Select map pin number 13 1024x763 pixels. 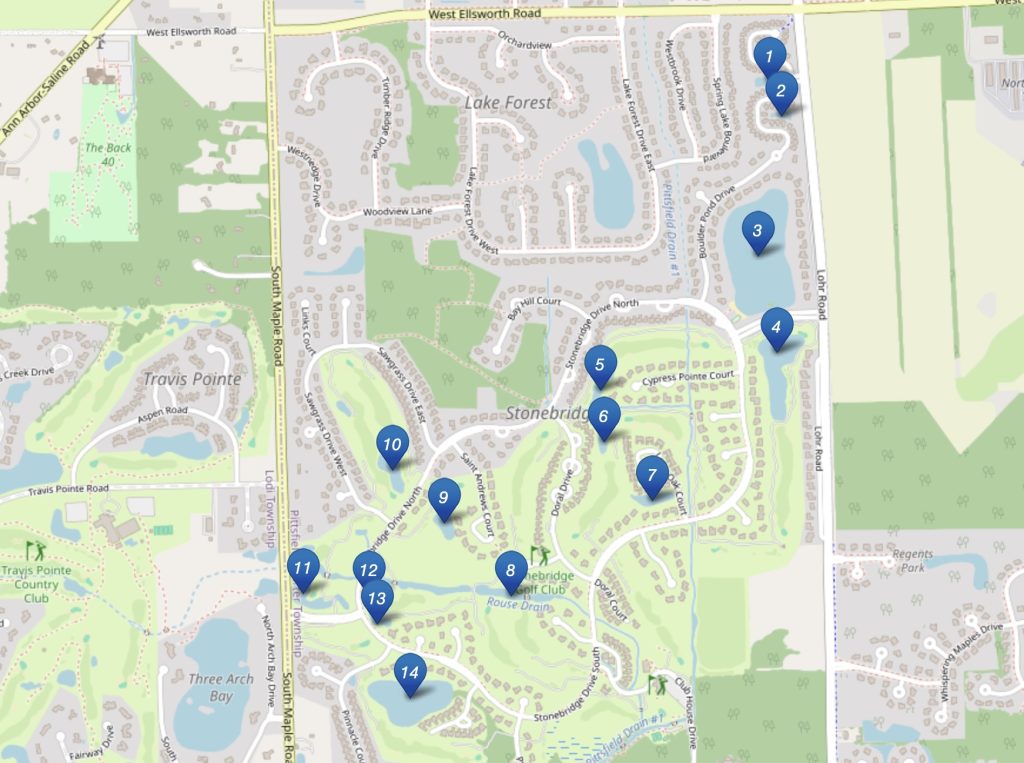(x=377, y=599)
